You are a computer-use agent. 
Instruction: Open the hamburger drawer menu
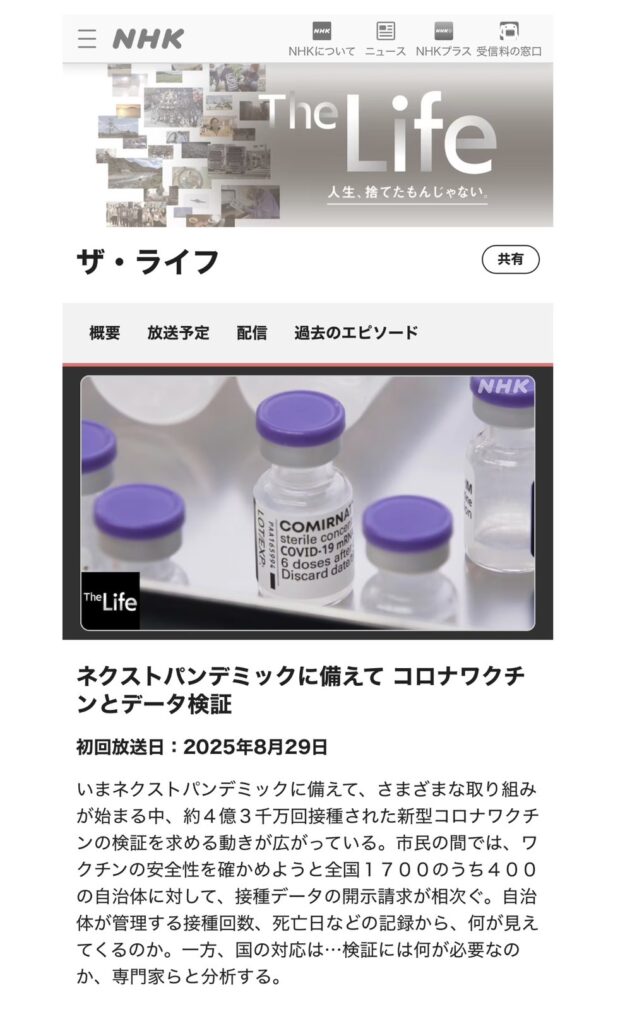(x=87, y=39)
